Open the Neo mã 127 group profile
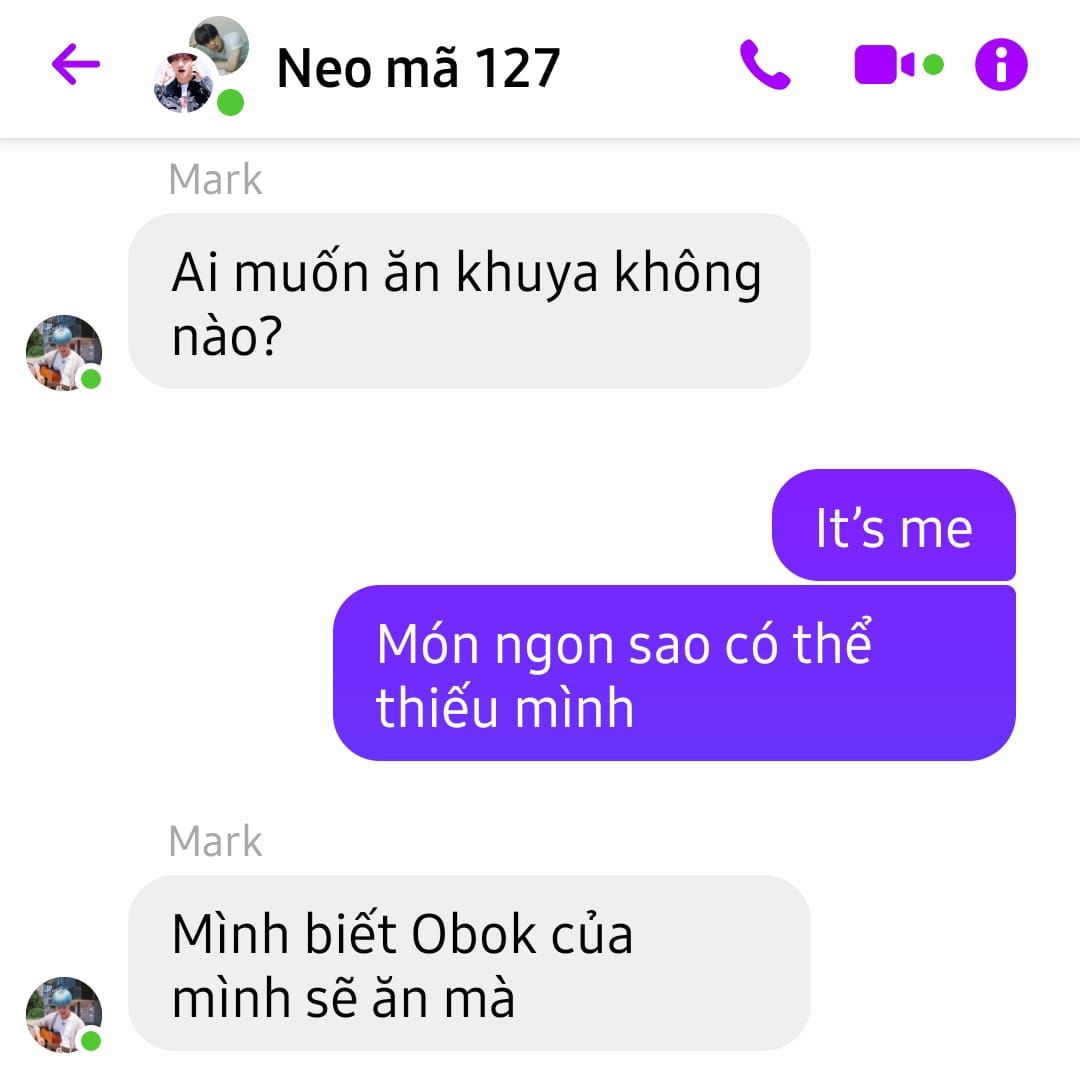The image size is (1080, 1080). pos(418,68)
